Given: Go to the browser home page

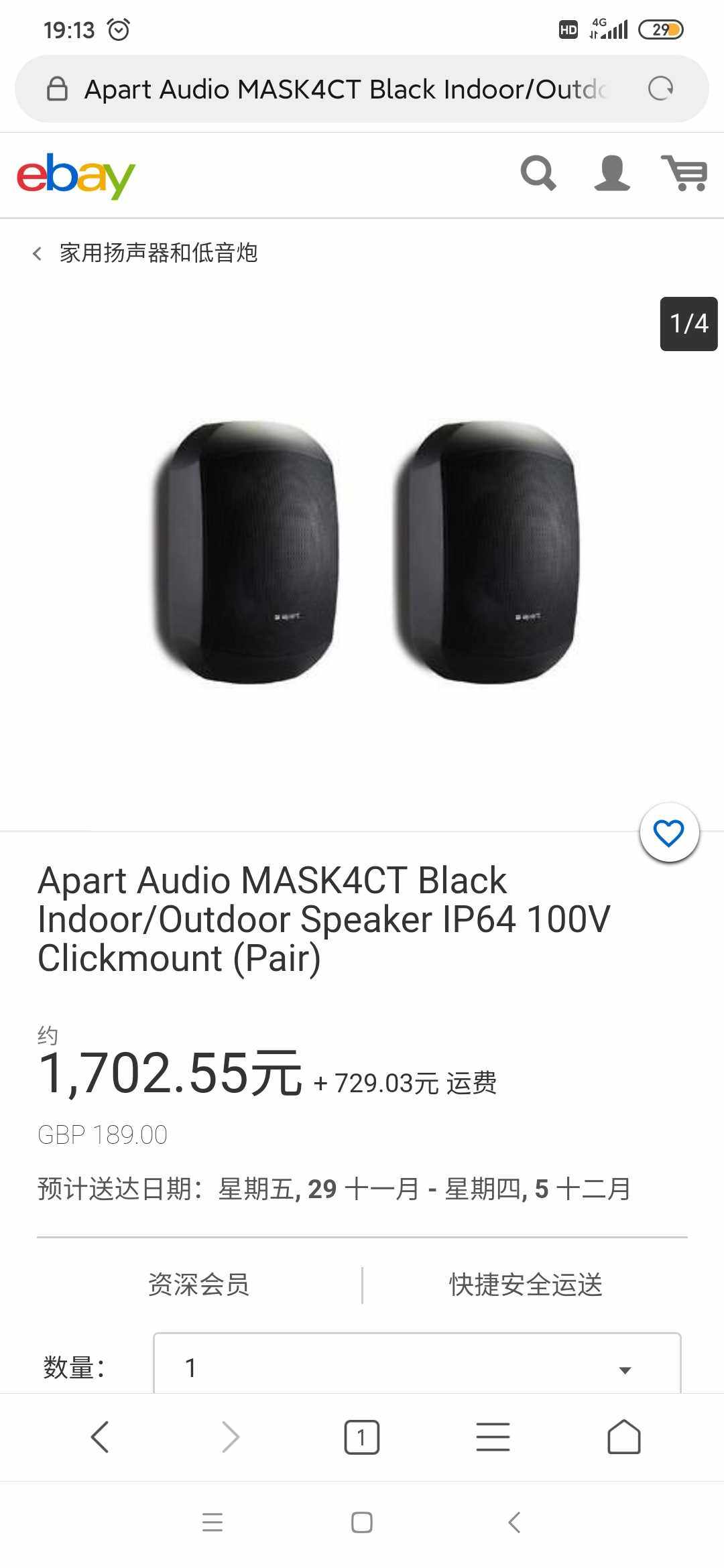Looking at the screenshot, I should [623, 1437].
